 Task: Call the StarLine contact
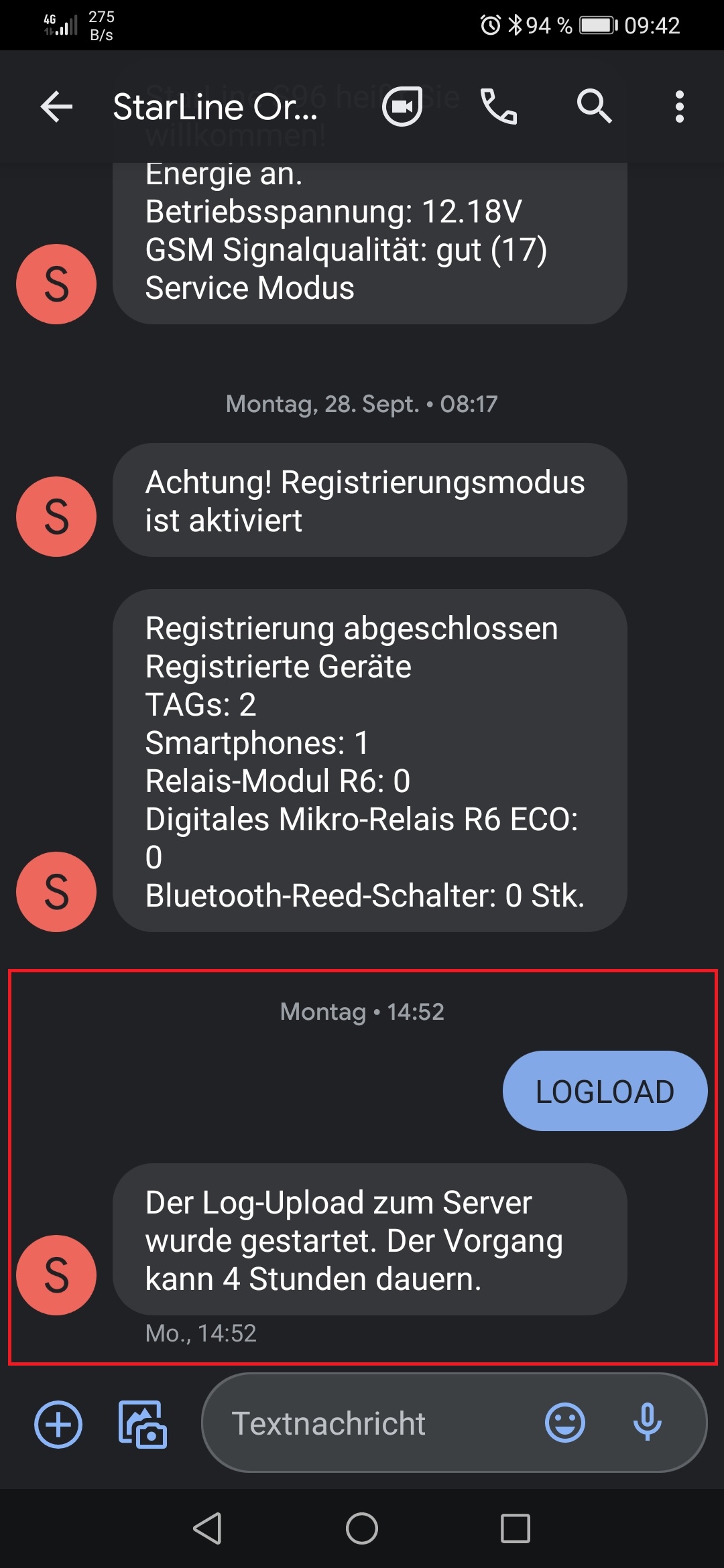point(499,107)
